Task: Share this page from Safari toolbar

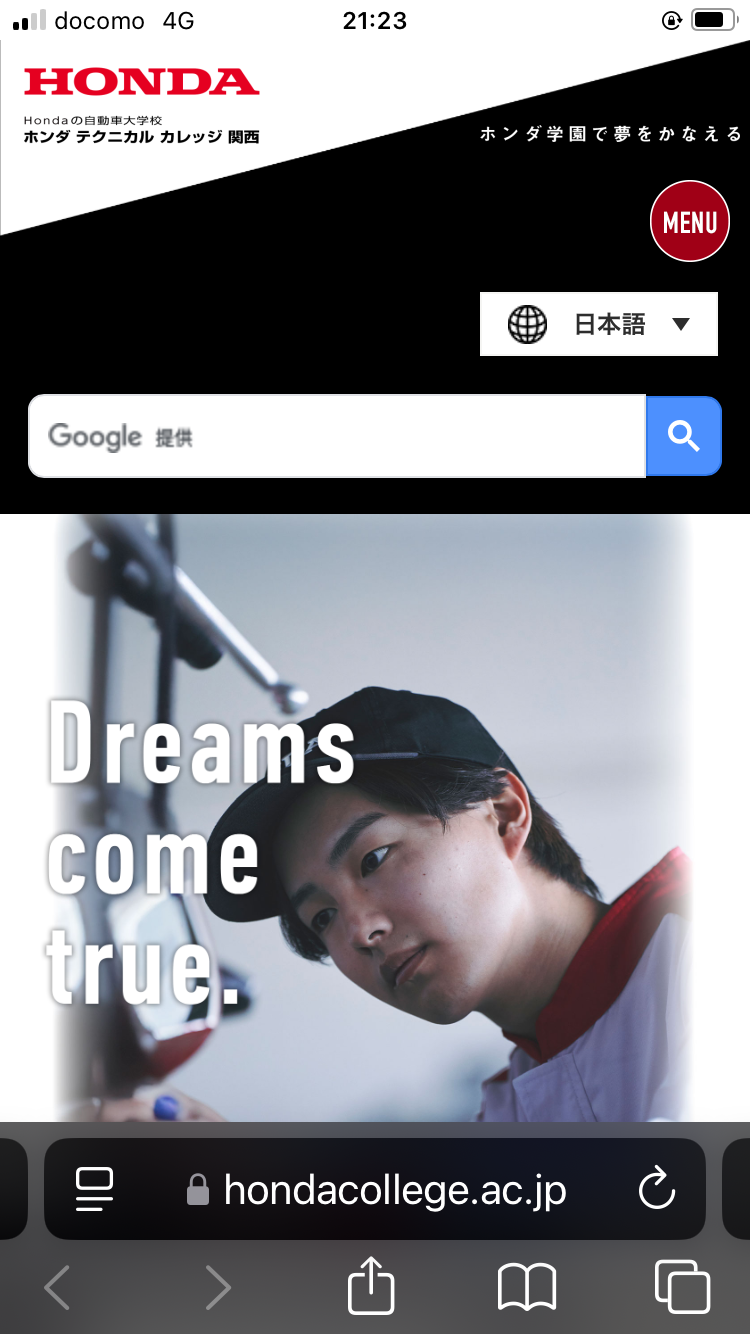Action: [371, 1285]
